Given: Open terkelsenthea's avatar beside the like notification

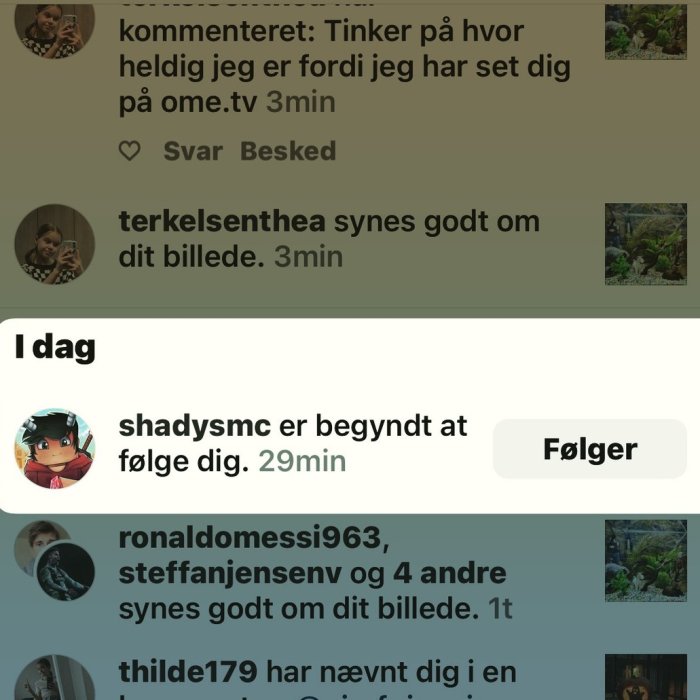Looking at the screenshot, I should coord(54,246).
